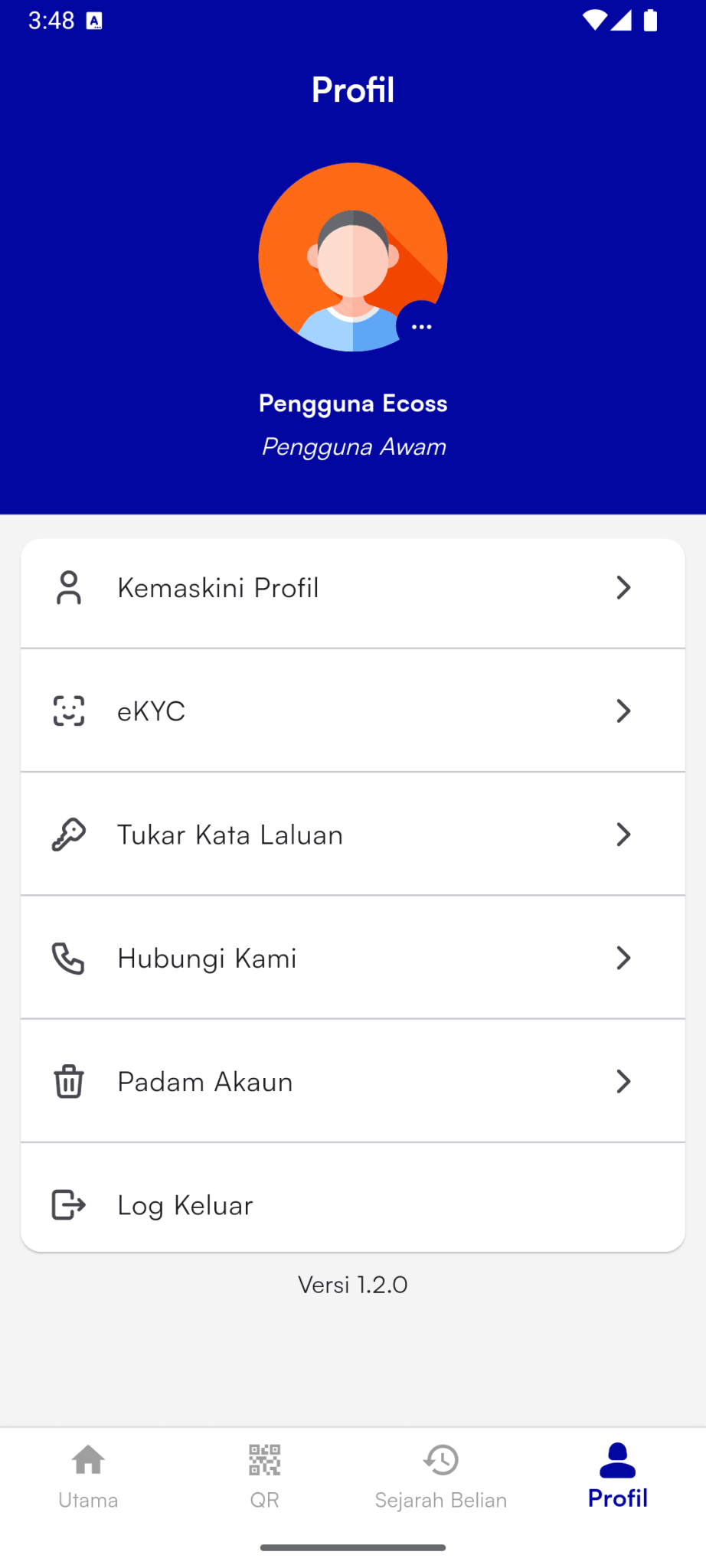Select the Sejarah Belian history clock icon
The image size is (706, 1568).
click(x=441, y=1459)
